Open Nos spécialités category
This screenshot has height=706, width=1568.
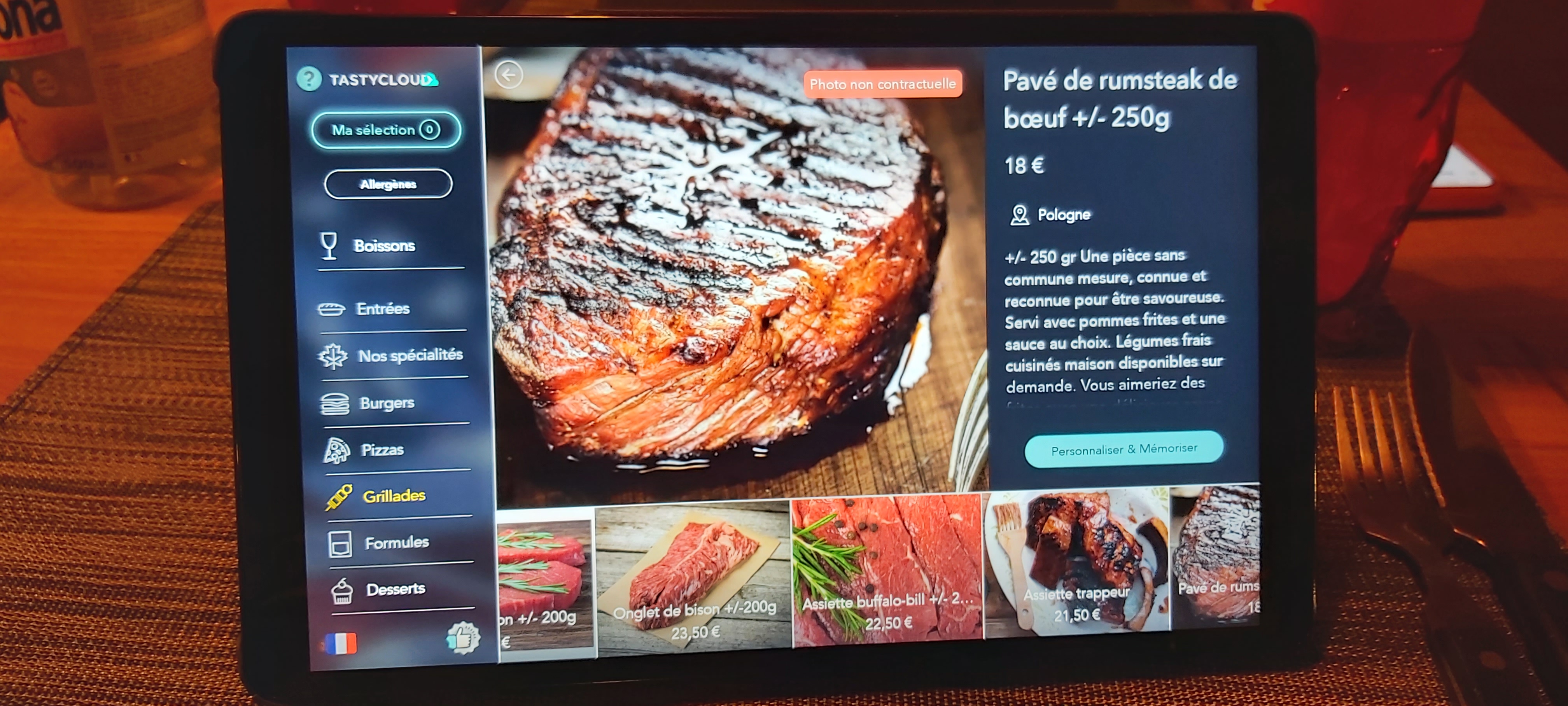click(x=409, y=355)
